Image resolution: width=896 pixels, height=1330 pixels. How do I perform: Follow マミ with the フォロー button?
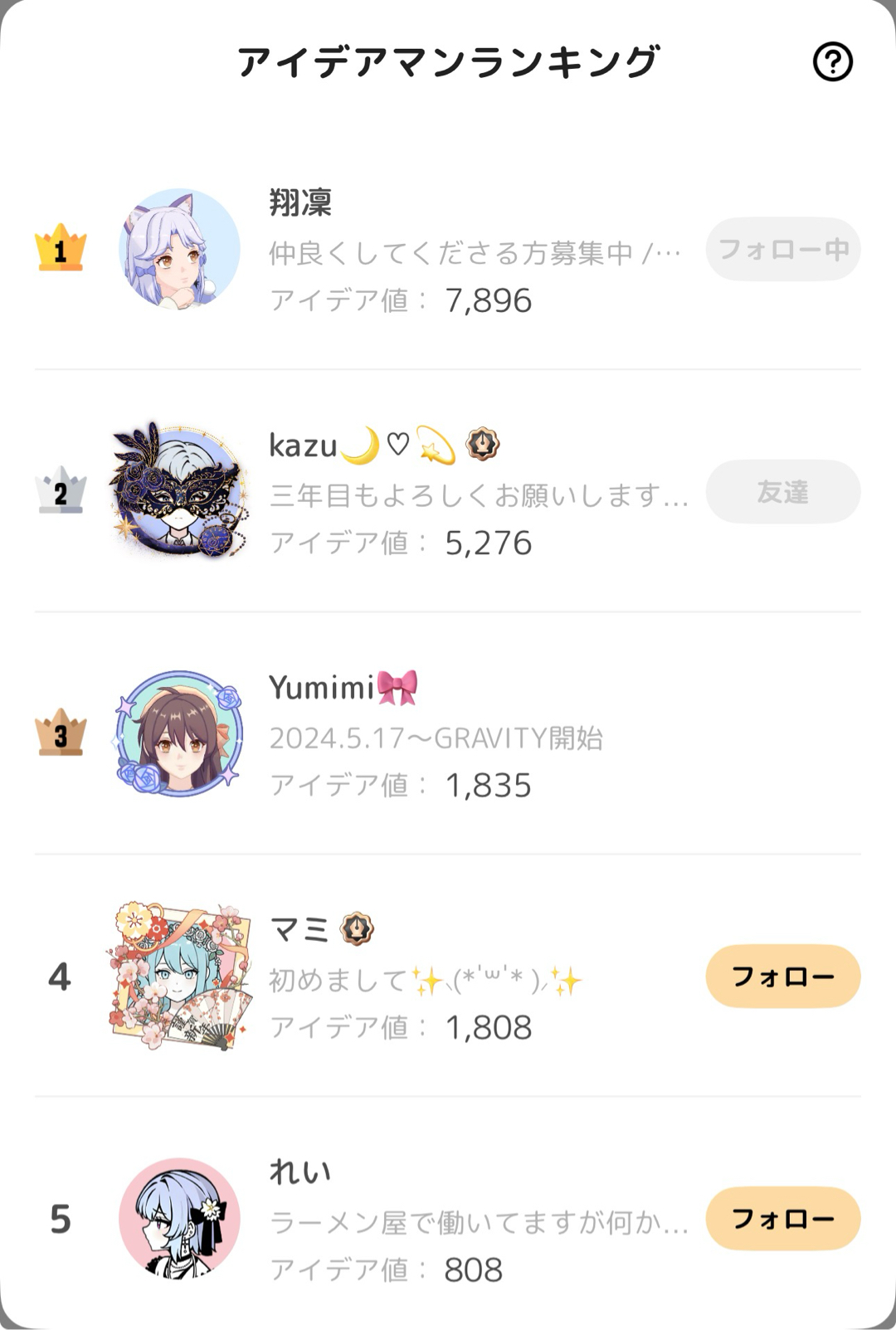[x=782, y=977]
